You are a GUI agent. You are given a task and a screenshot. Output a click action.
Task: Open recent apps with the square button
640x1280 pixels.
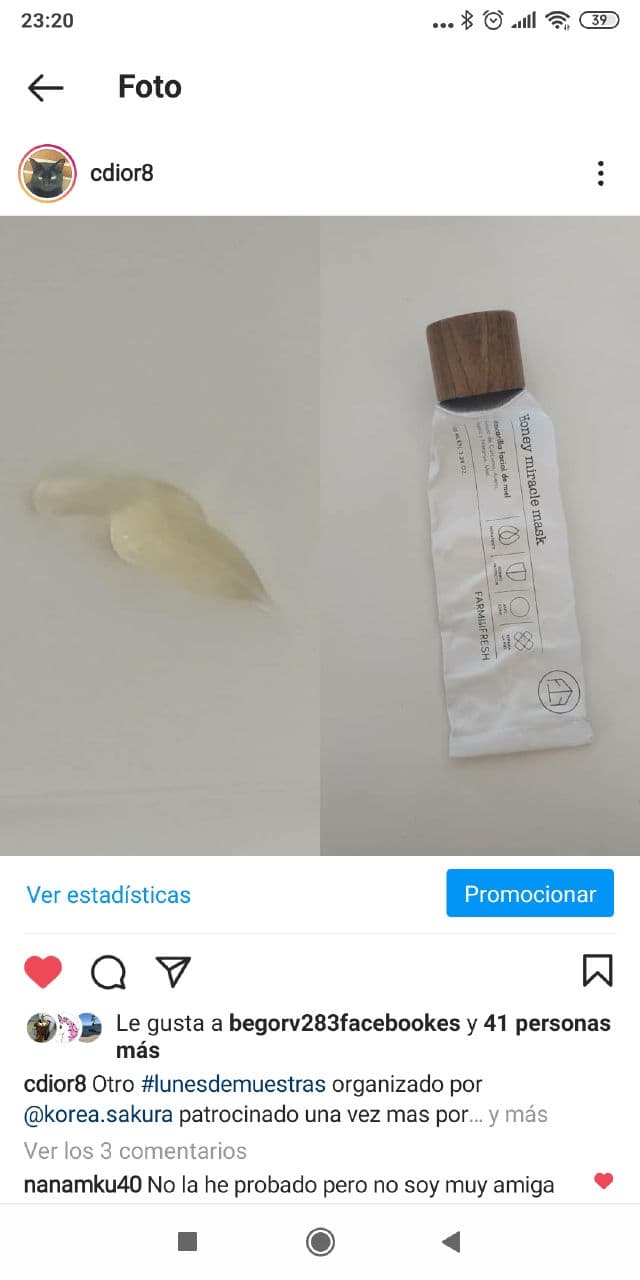187,1242
